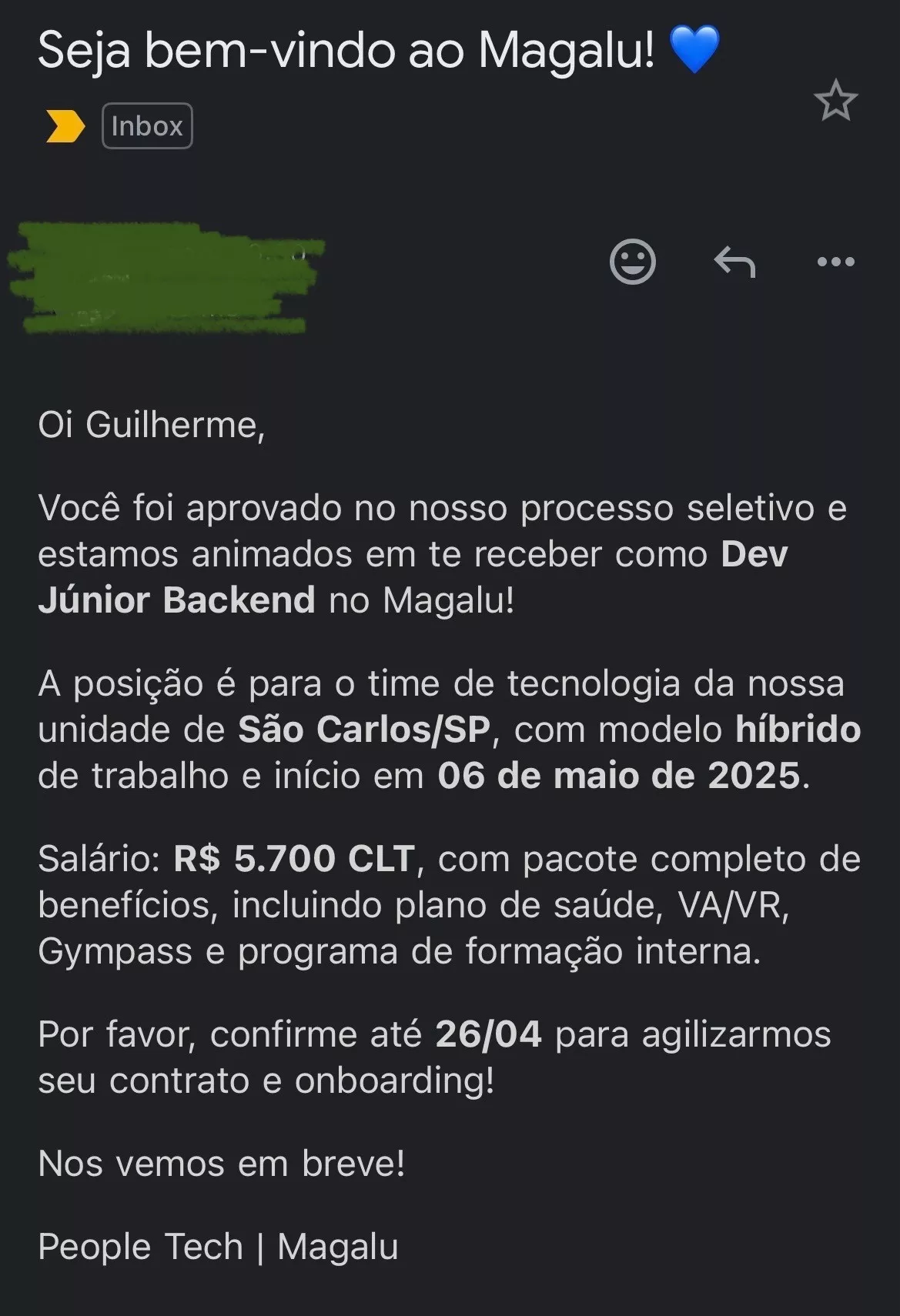Screen dimensions: 900x1316
Task: Star this Magalu welcome email
Action: point(835,101)
